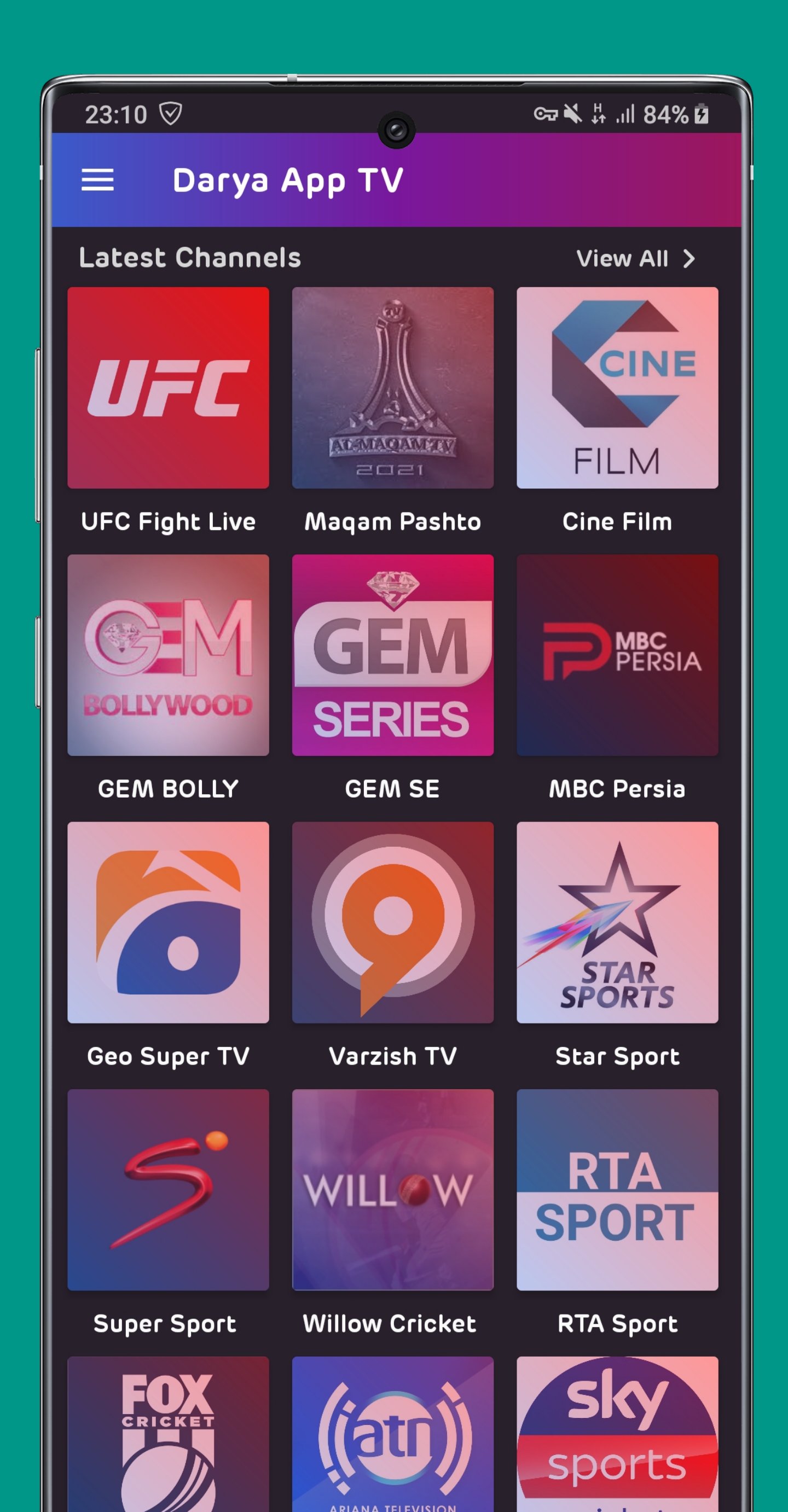Viewport: 788px width, 1512px height.
Task: Open the Star Sport channel
Action: (x=617, y=923)
